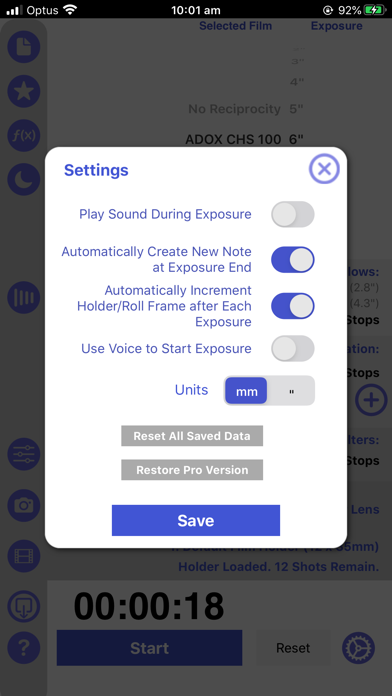Disable Automatically Increment Holder/Roll Frame
The height and width of the screenshot is (696, 392).
click(x=293, y=306)
